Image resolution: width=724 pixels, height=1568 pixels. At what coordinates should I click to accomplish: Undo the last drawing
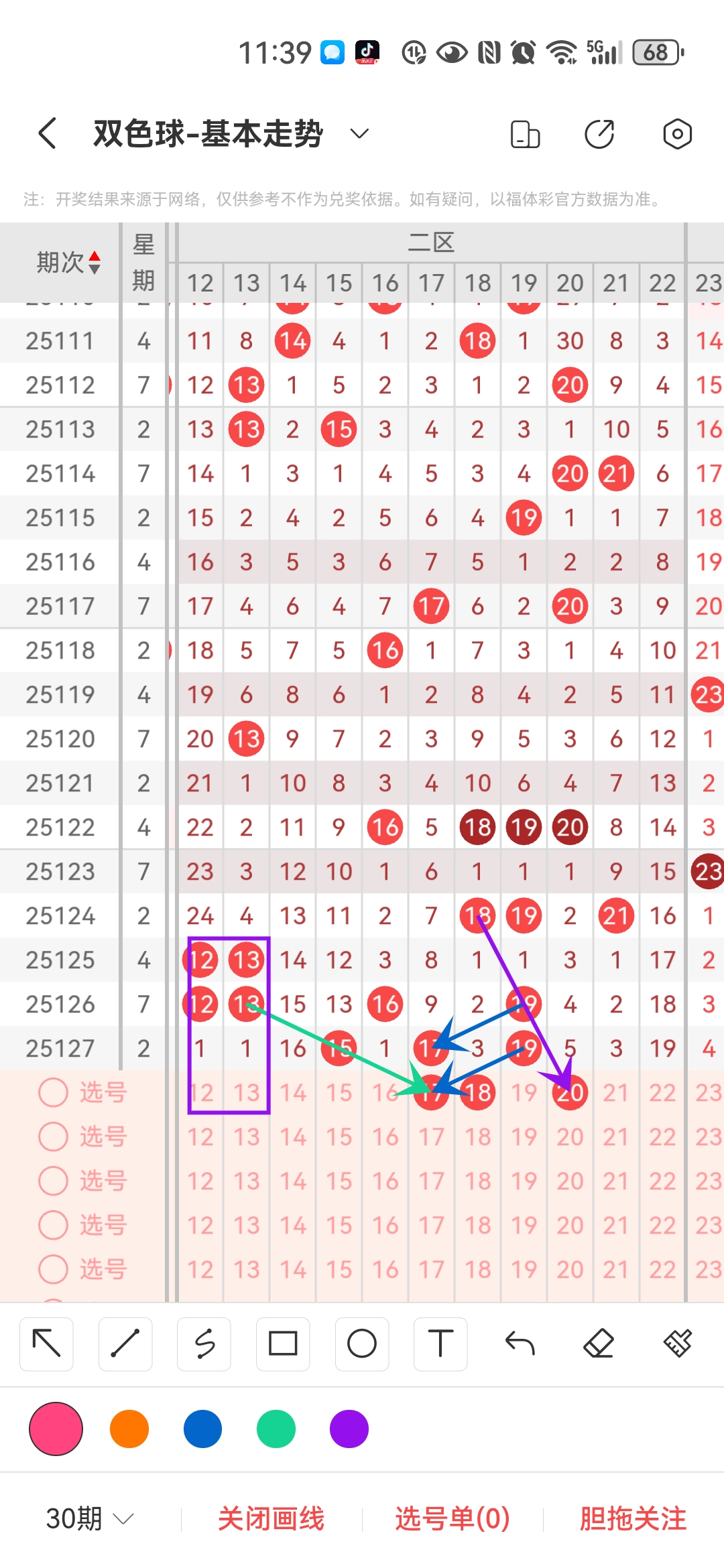[520, 1344]
